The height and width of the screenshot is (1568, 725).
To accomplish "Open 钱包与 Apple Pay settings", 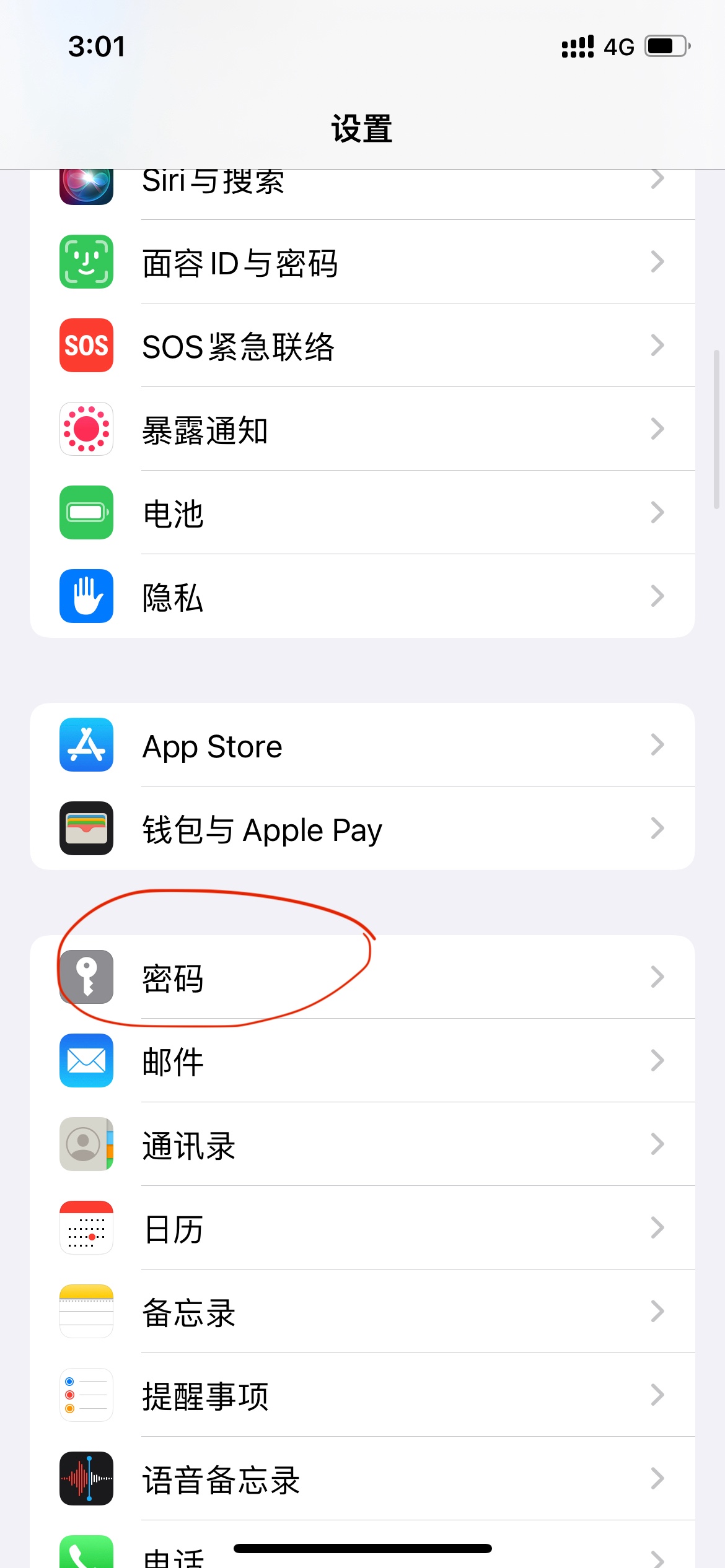I will (x=362, y=829).
